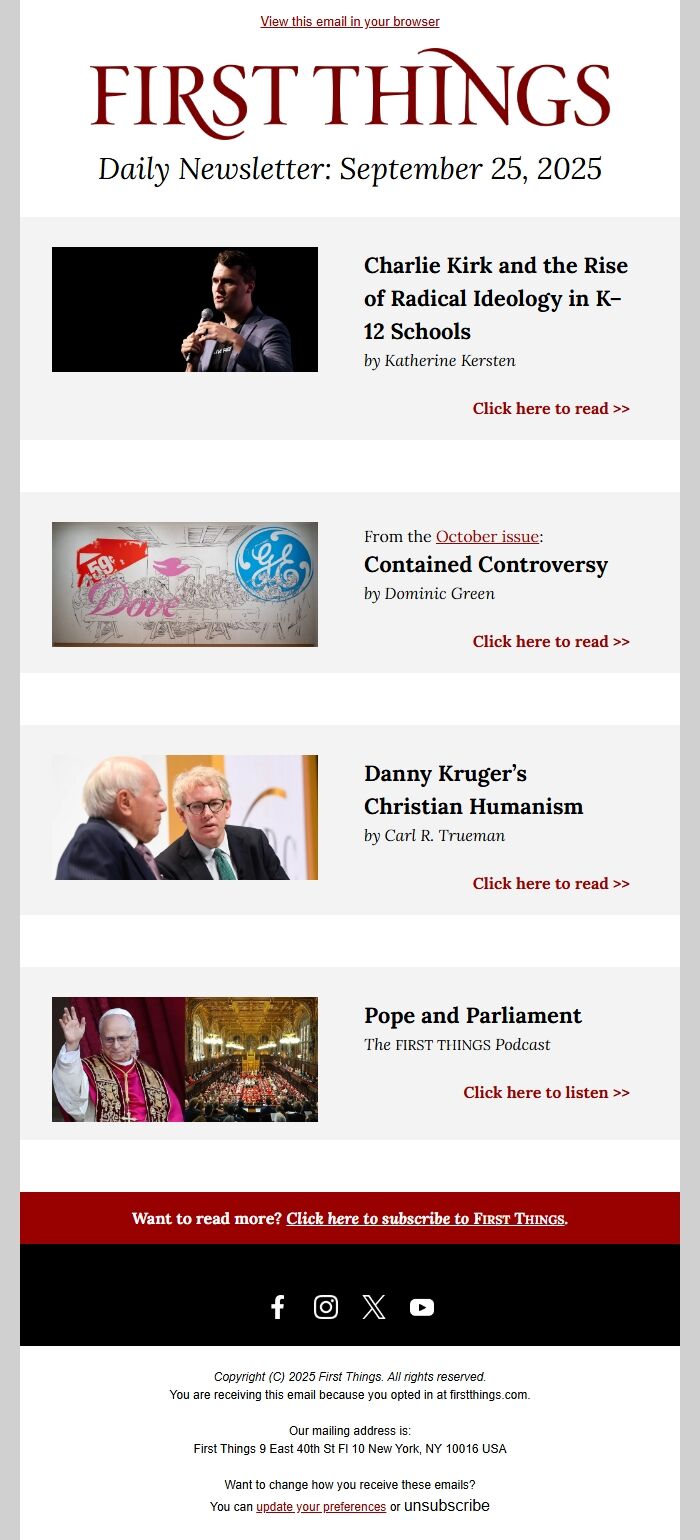Read Danny Kruger's Christian Humanism article

click(551, 884)
